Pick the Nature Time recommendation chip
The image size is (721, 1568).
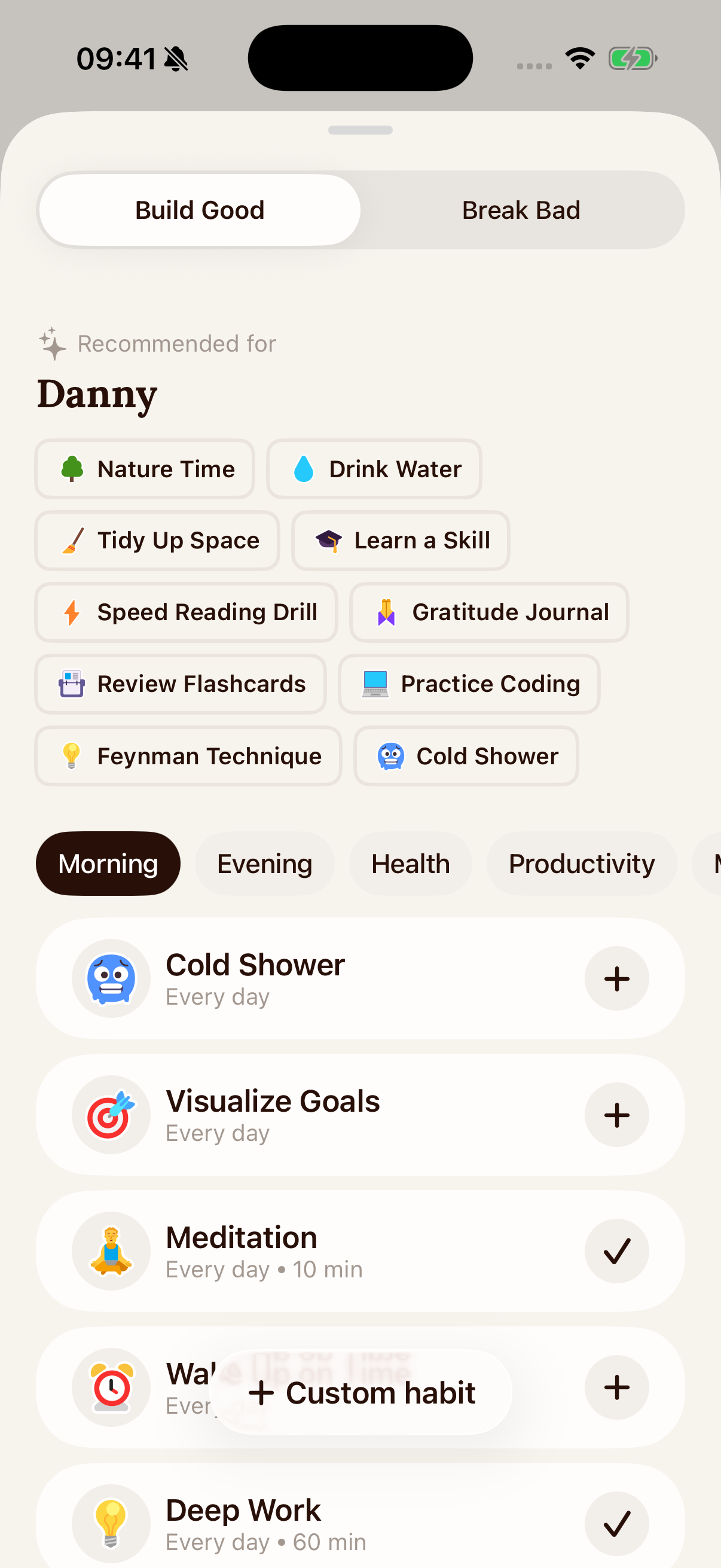coord(145,469)
